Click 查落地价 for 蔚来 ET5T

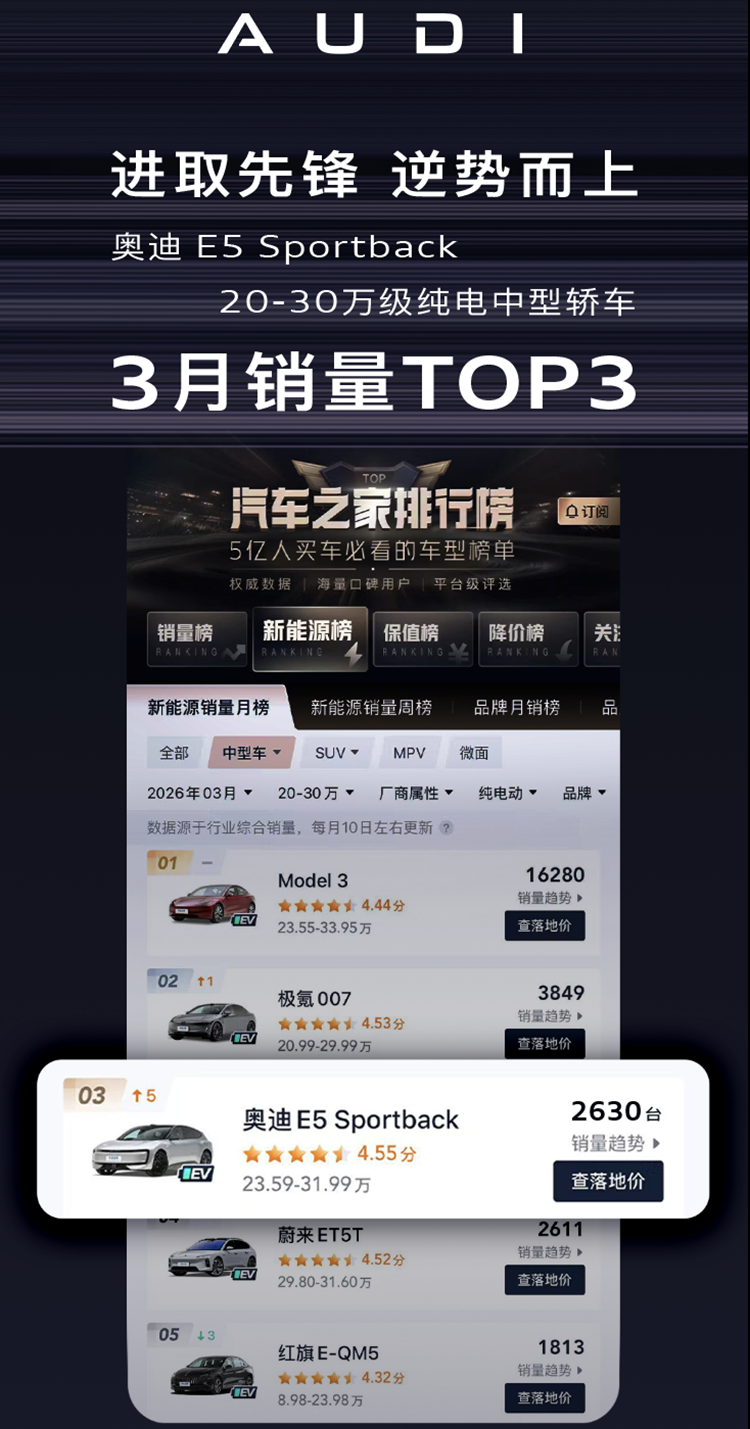(544, 1280)
